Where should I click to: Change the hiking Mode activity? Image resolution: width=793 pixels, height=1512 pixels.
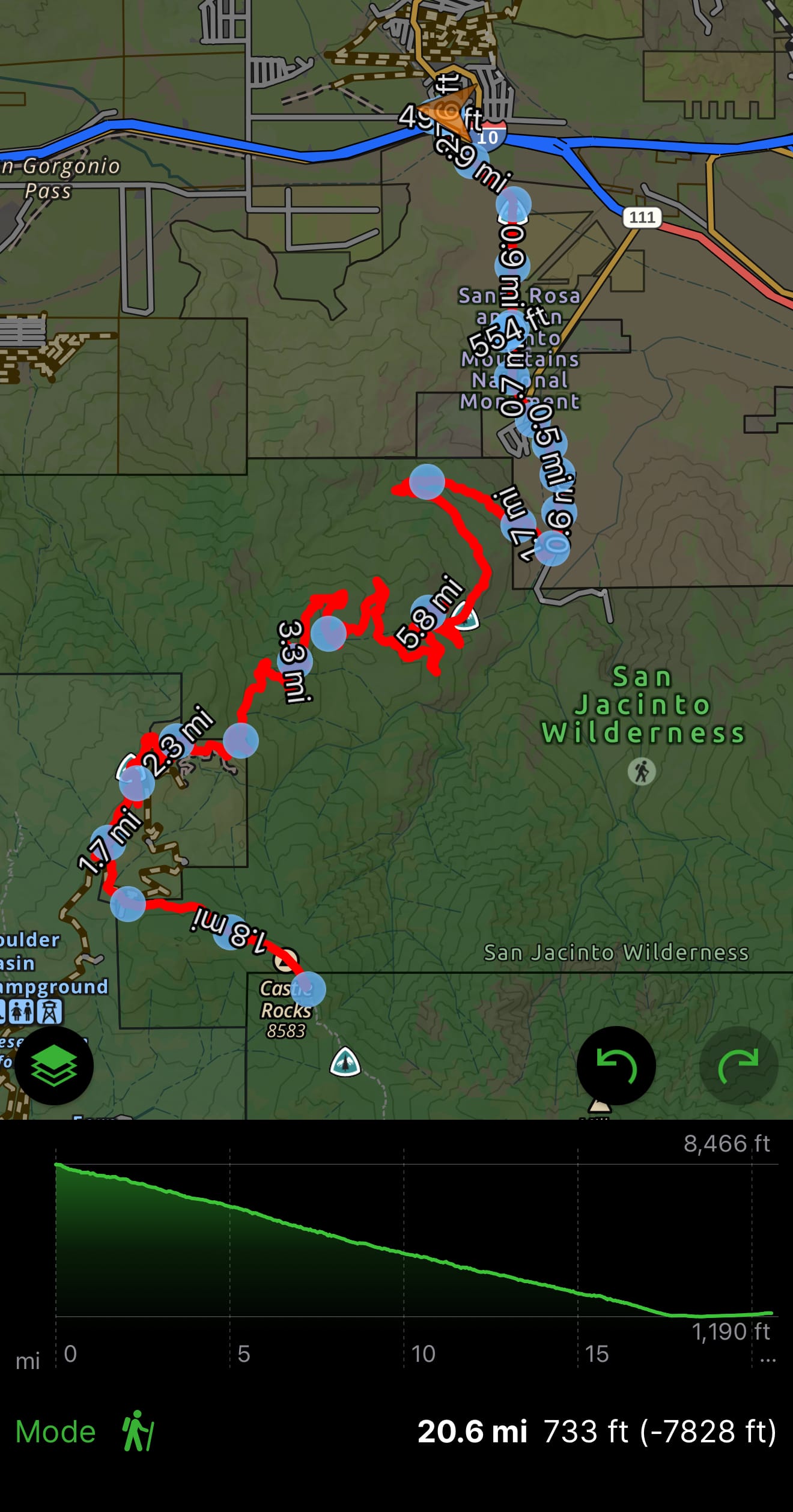(x=139, y=1432)
